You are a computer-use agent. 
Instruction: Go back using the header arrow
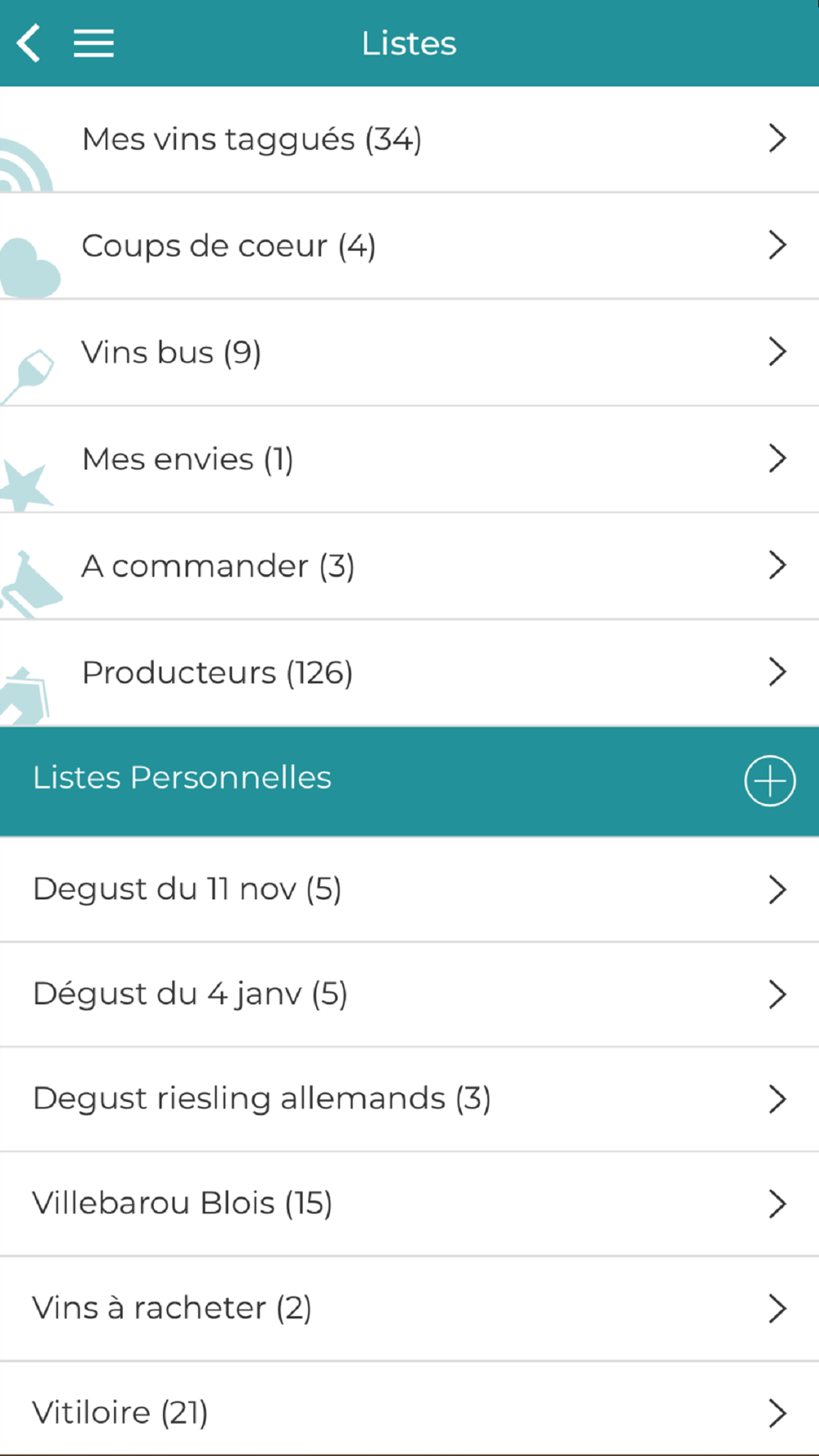[29, 43]
